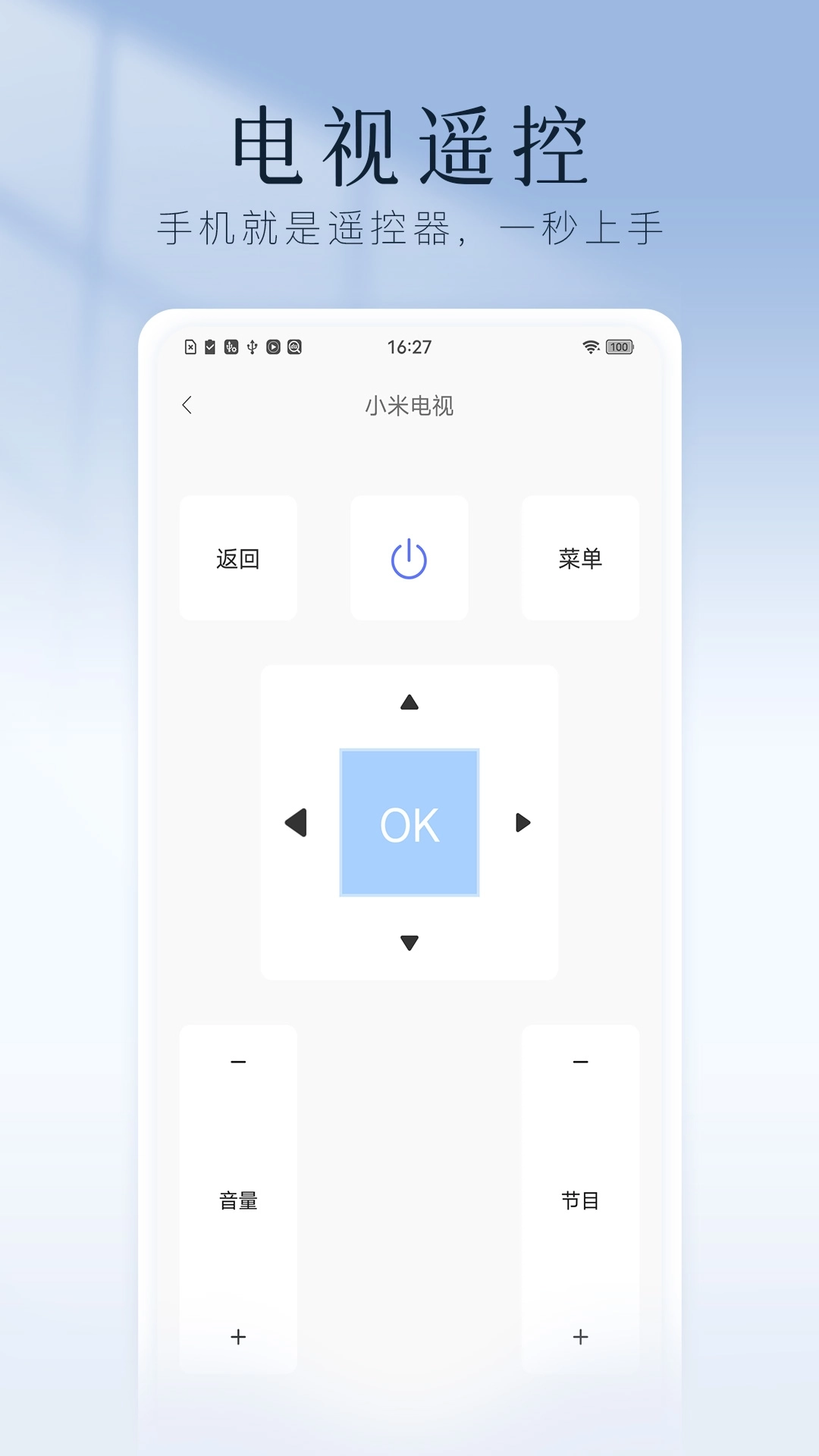The image size is (819, 1456).
Task: Tap the Wi-Fi icon in the status bar
Action: [590, 347]
